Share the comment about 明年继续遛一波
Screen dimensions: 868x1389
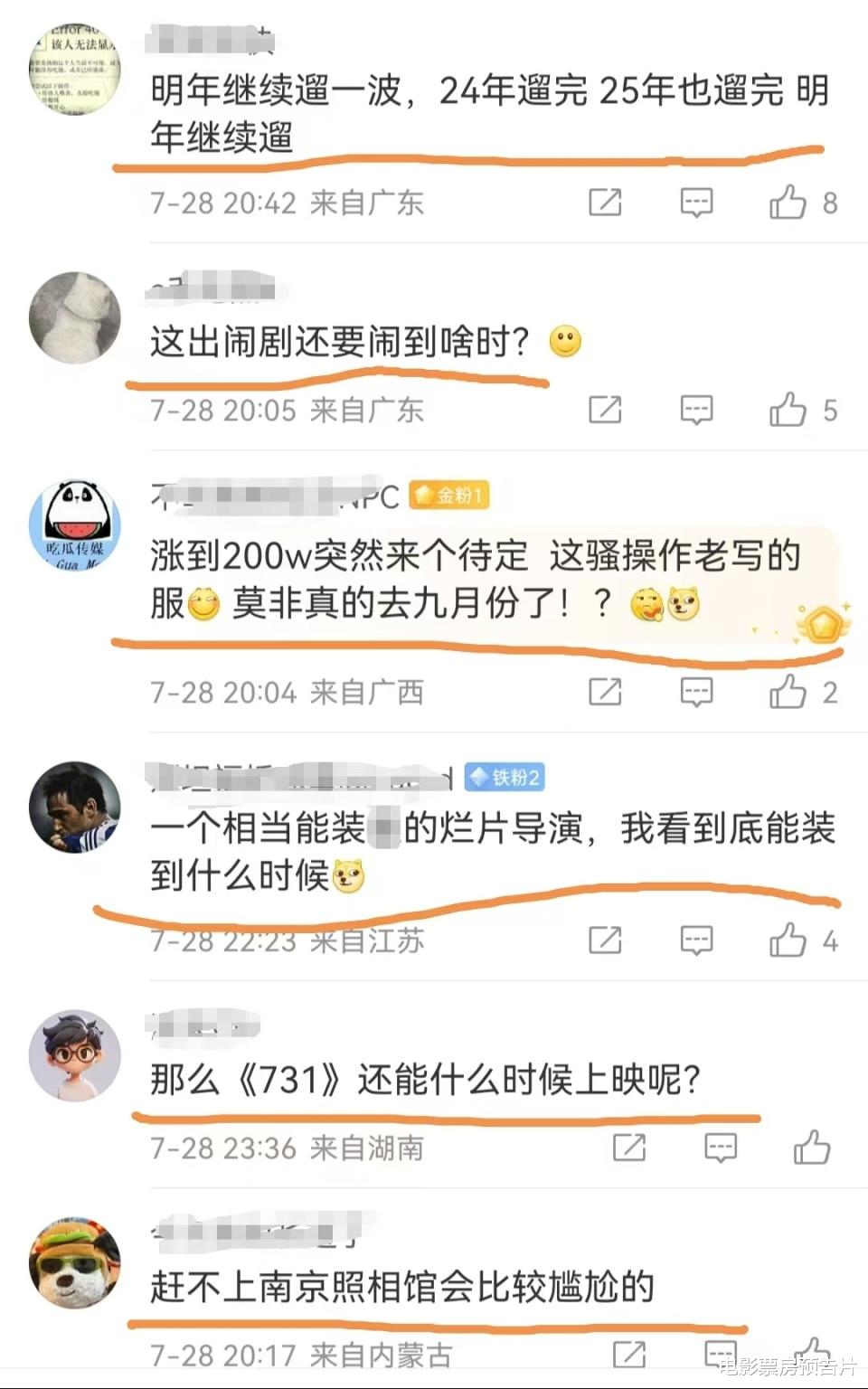(x=605, y=202)
